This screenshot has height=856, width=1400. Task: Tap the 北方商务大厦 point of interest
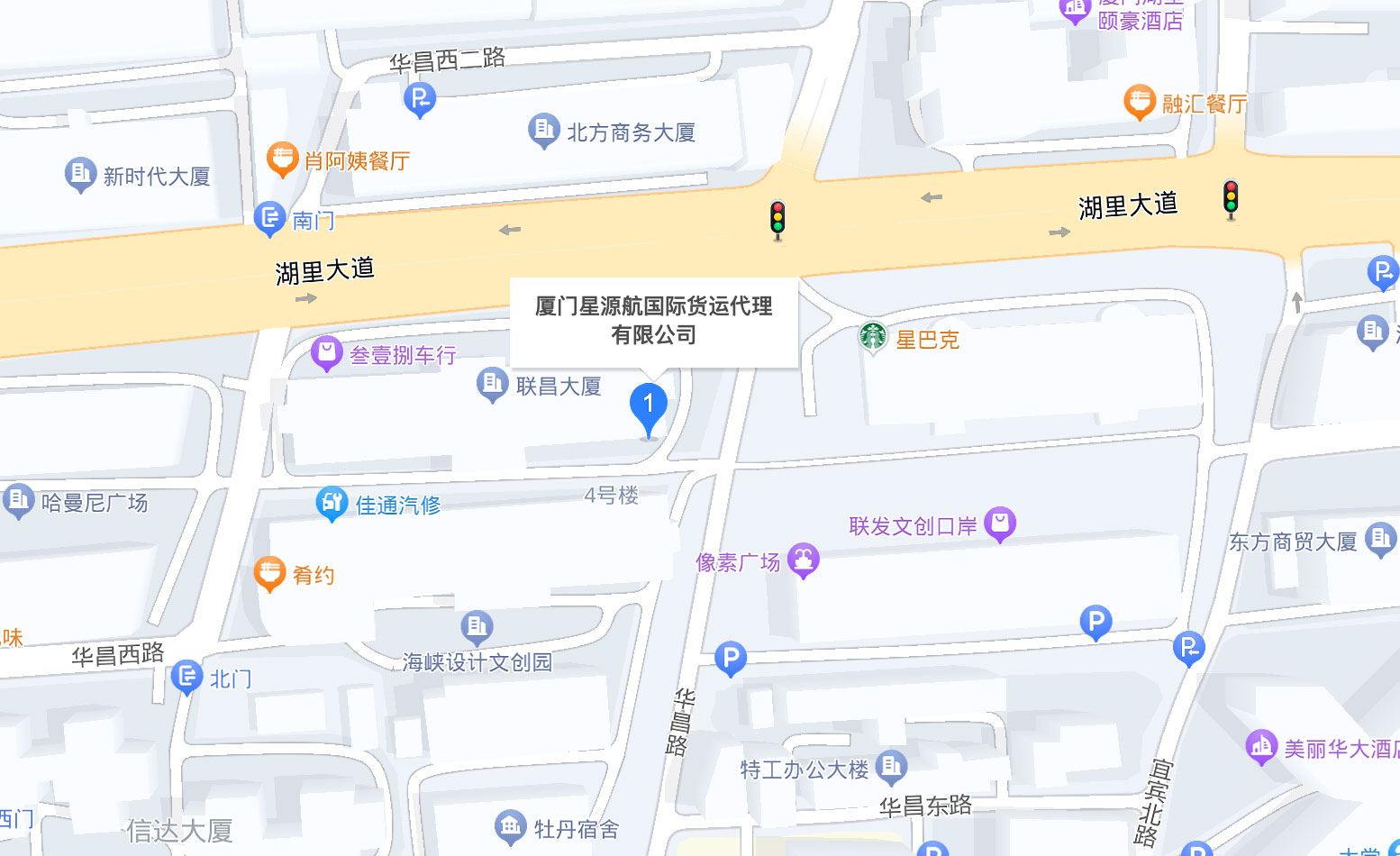click(x=543, y=130)
